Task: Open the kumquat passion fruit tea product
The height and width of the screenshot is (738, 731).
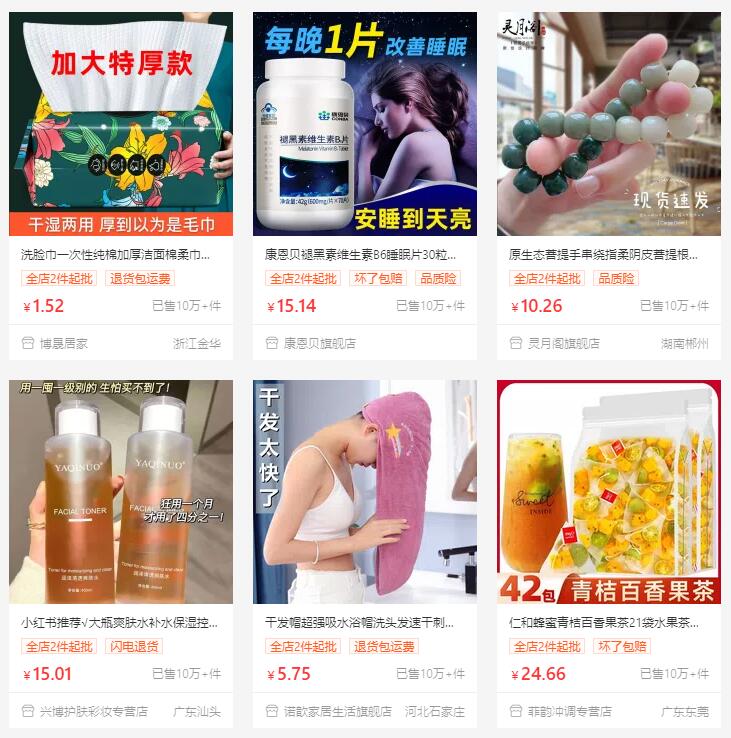Action: click(609, 492)
